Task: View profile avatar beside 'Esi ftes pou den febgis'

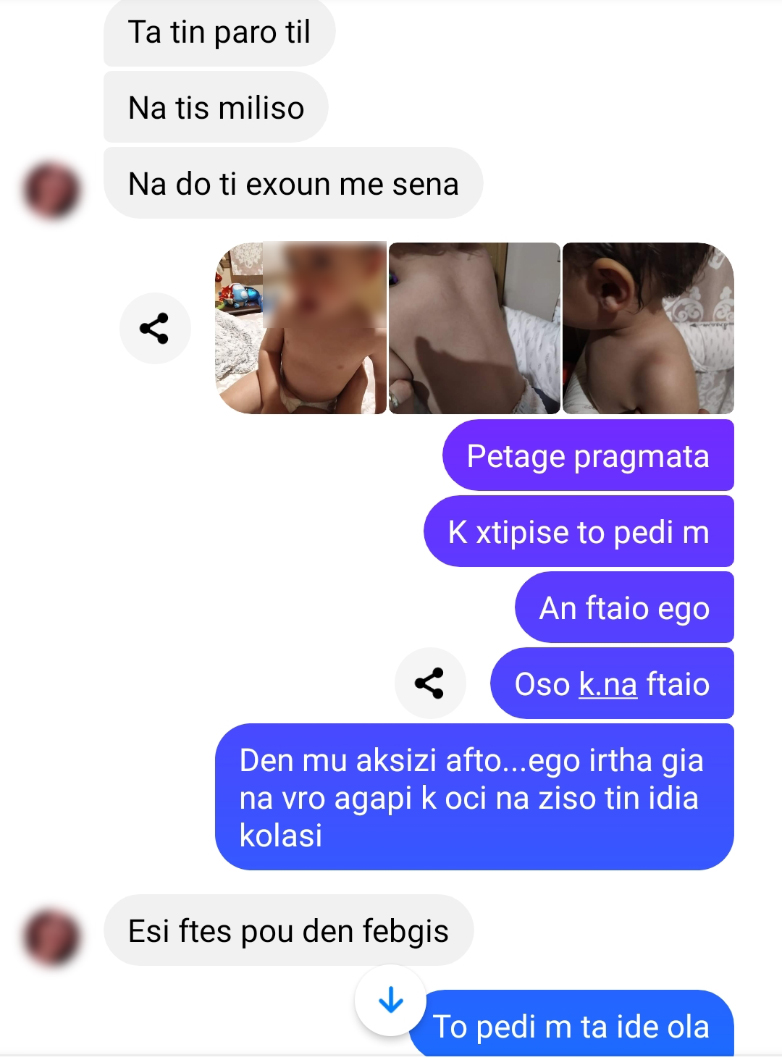Action: (x=52, y=935)
